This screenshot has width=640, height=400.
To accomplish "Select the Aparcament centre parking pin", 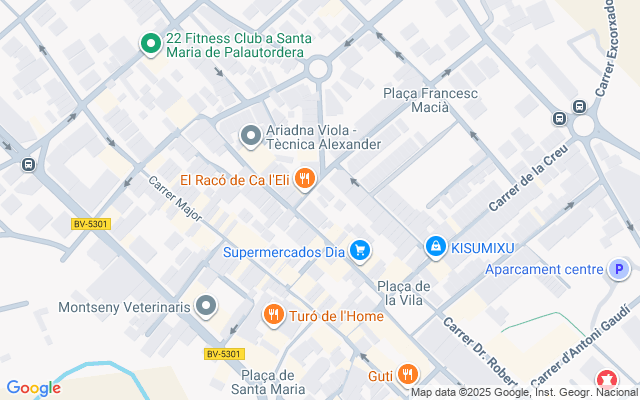I will (x=620, y=269).
